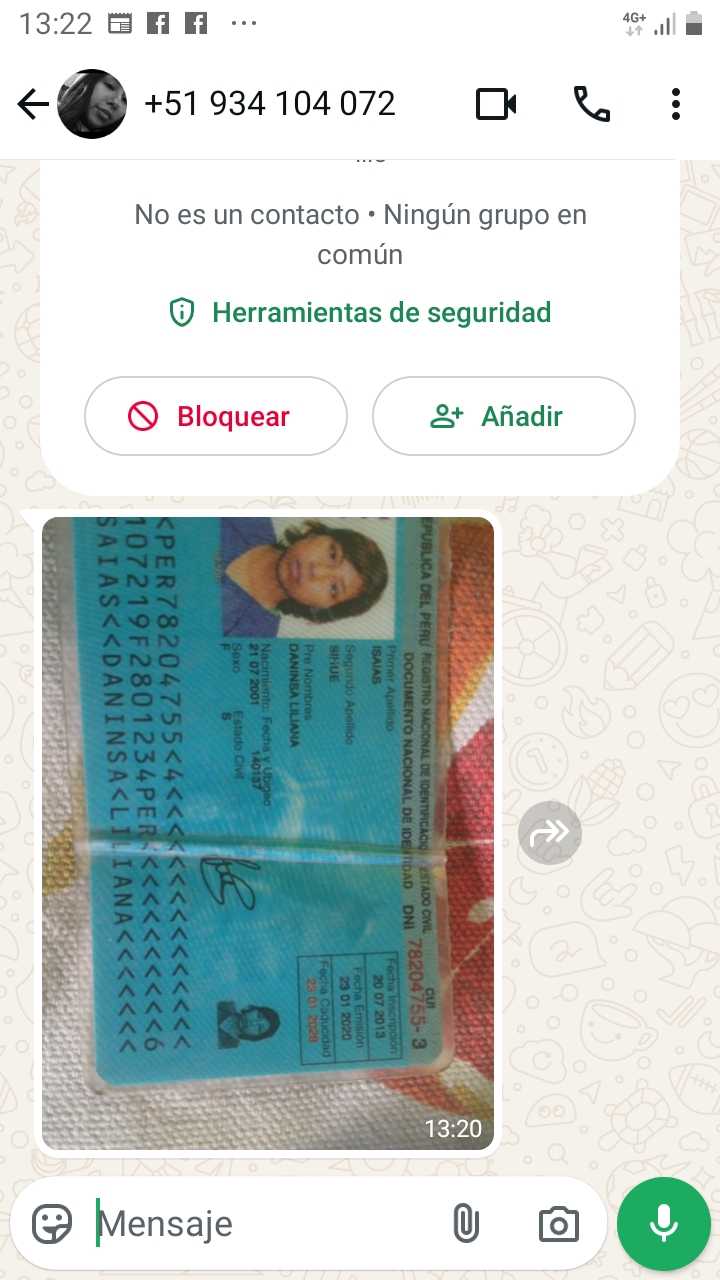This screenshot has width=720, height=1280.
Task: Focus the Mensaje text field
Action: (260, 1223)
